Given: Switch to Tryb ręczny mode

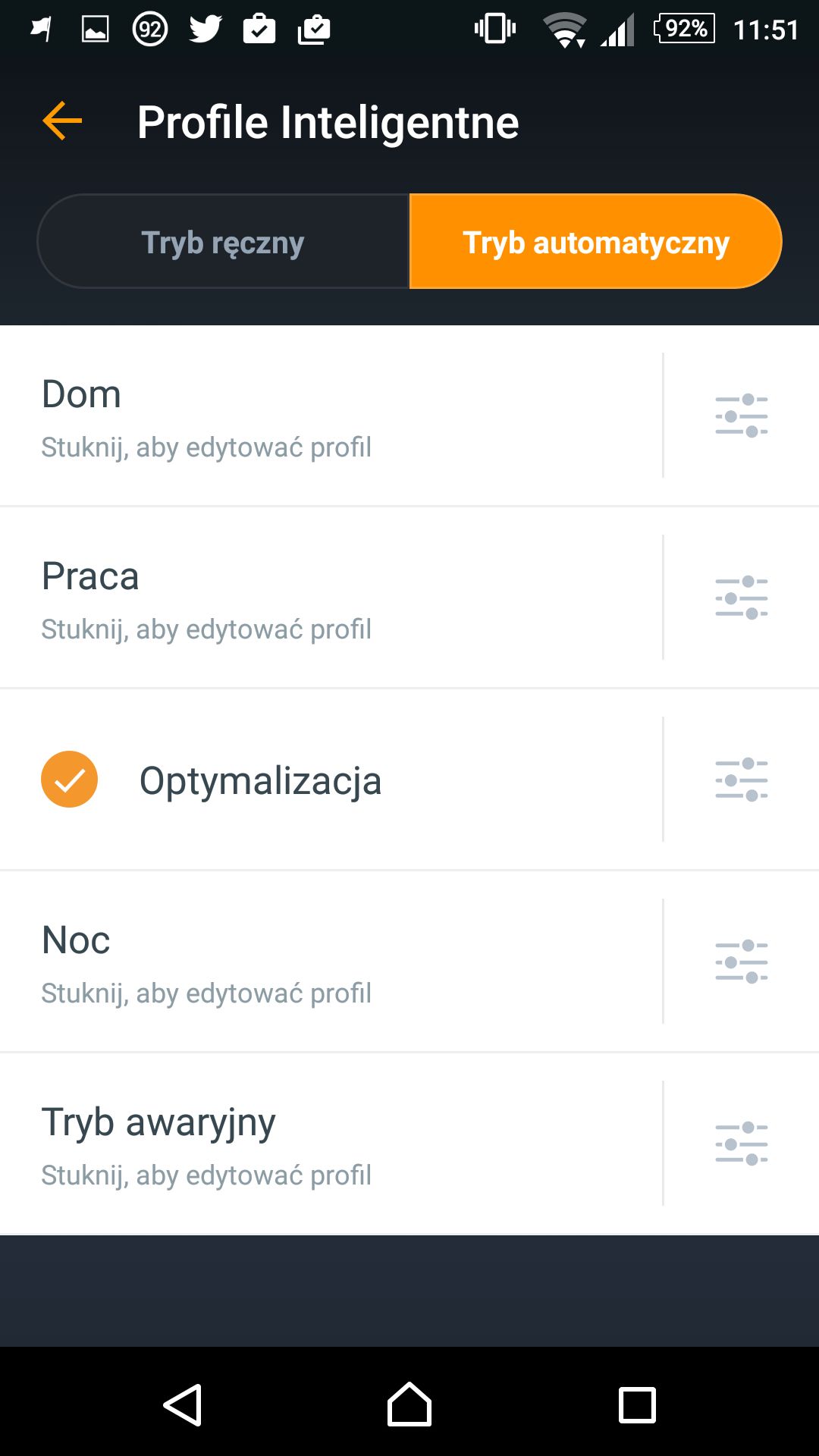Looking at the screenshot, I should click(223, 241).
